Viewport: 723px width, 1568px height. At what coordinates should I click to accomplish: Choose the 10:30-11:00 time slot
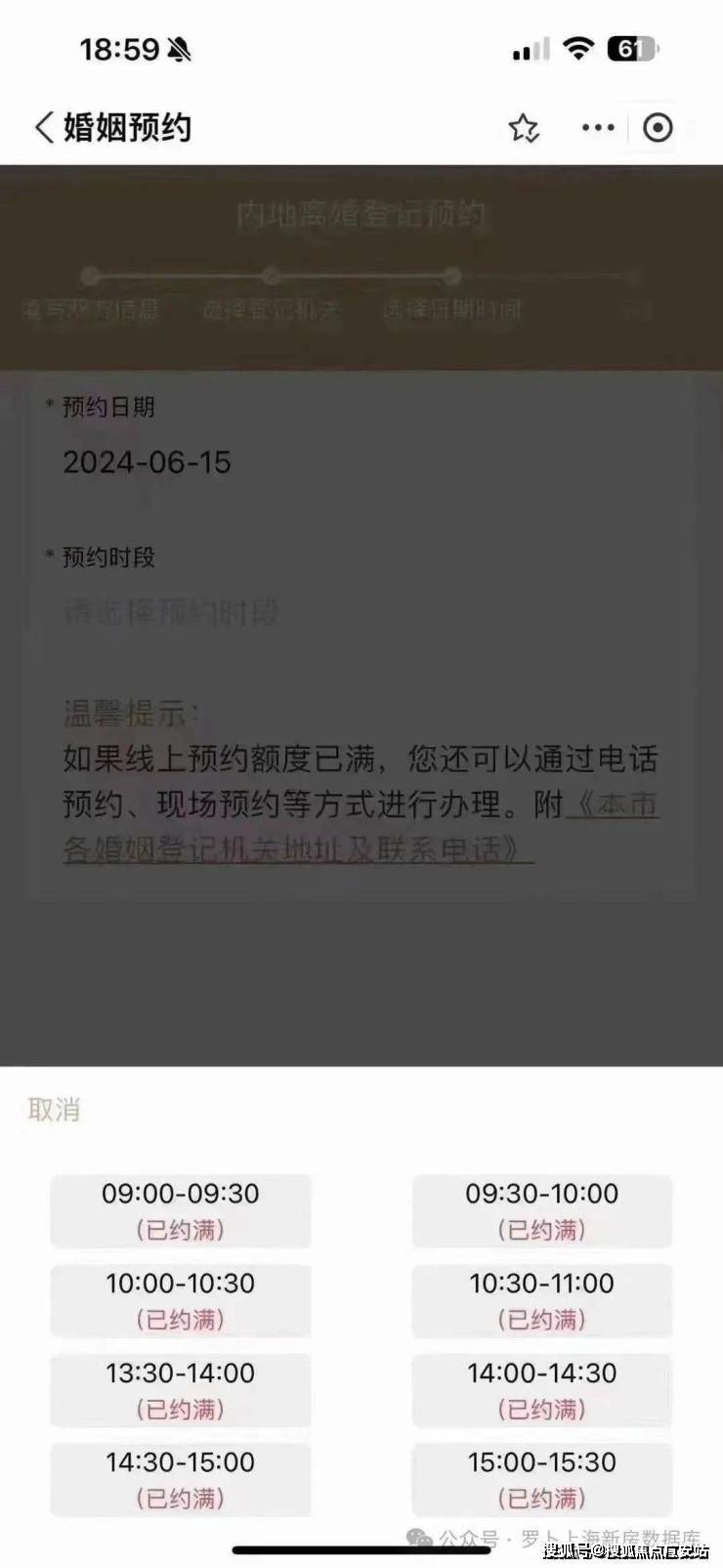click(x=542, y=1300)
